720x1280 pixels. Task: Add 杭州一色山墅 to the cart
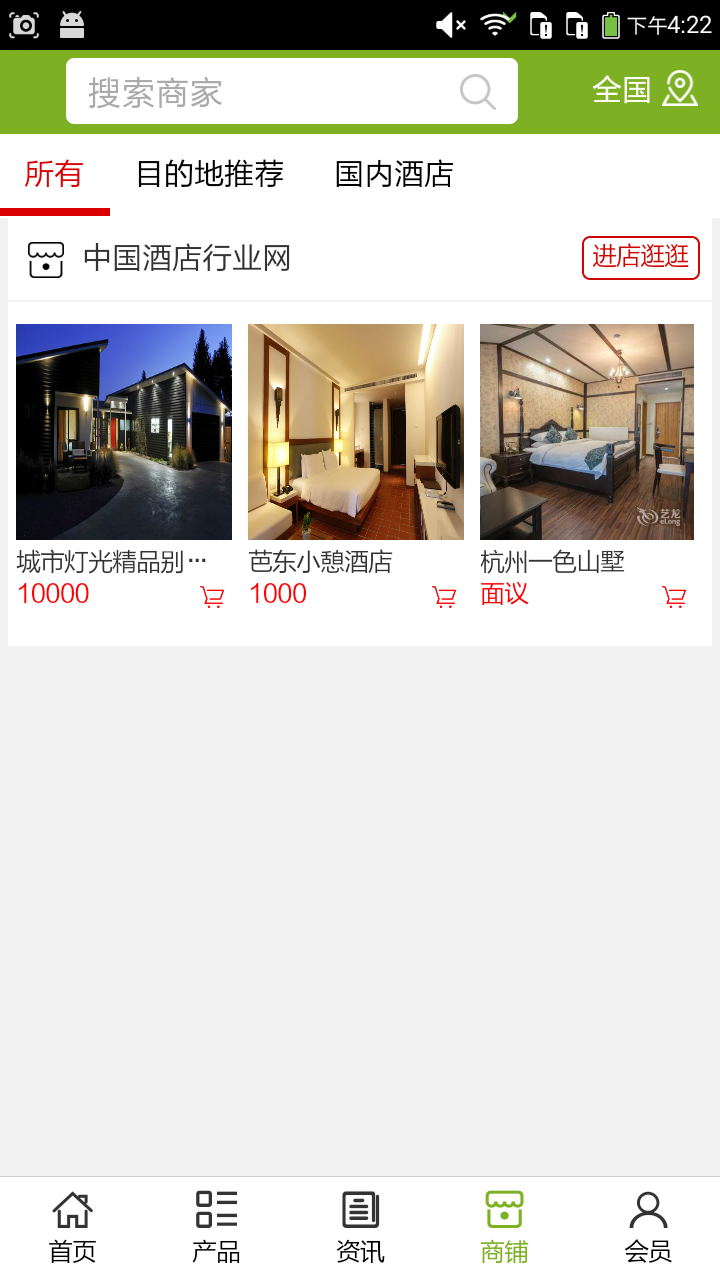pyautogui.click(x=675, y=597)
